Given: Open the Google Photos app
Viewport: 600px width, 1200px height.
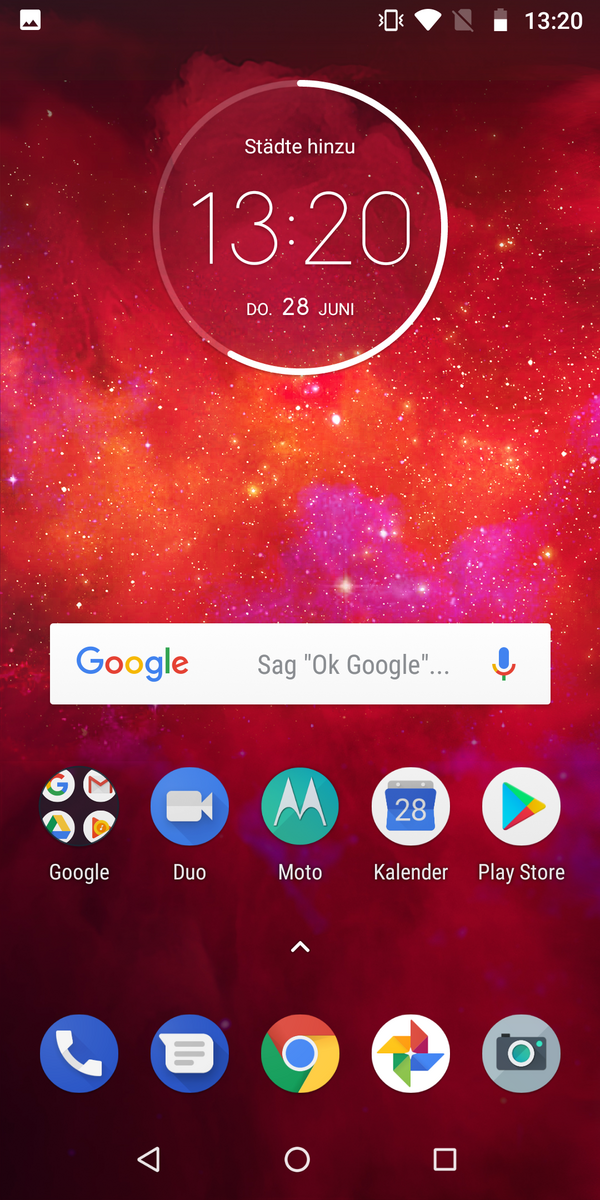Looking at the screenshot, I should 410,1054.
